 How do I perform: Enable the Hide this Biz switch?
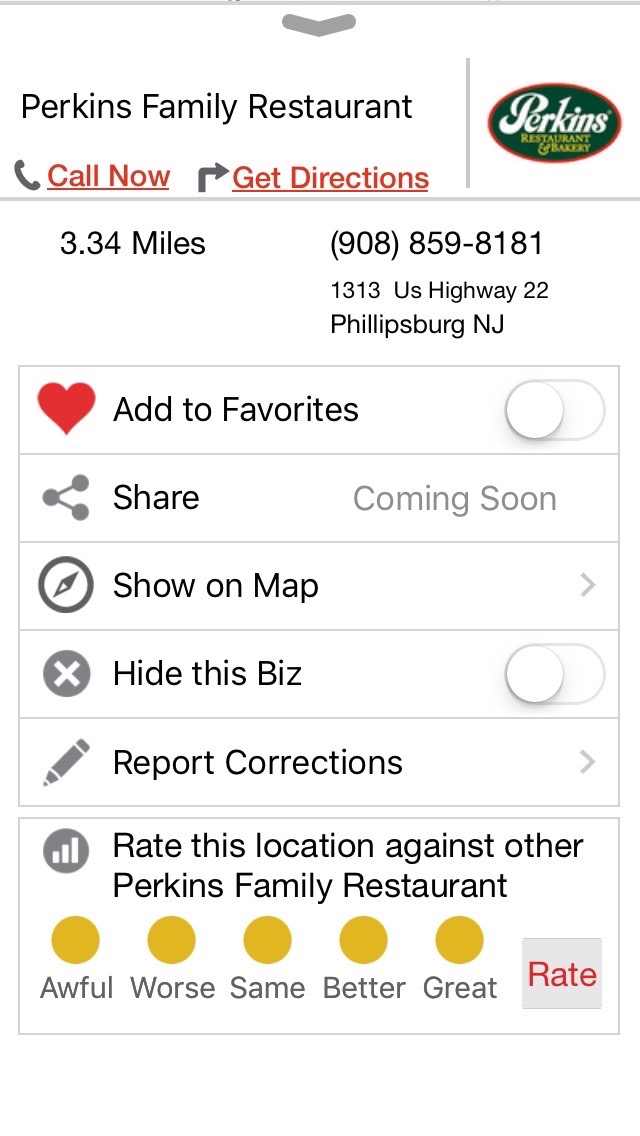[x=554, y=674]
